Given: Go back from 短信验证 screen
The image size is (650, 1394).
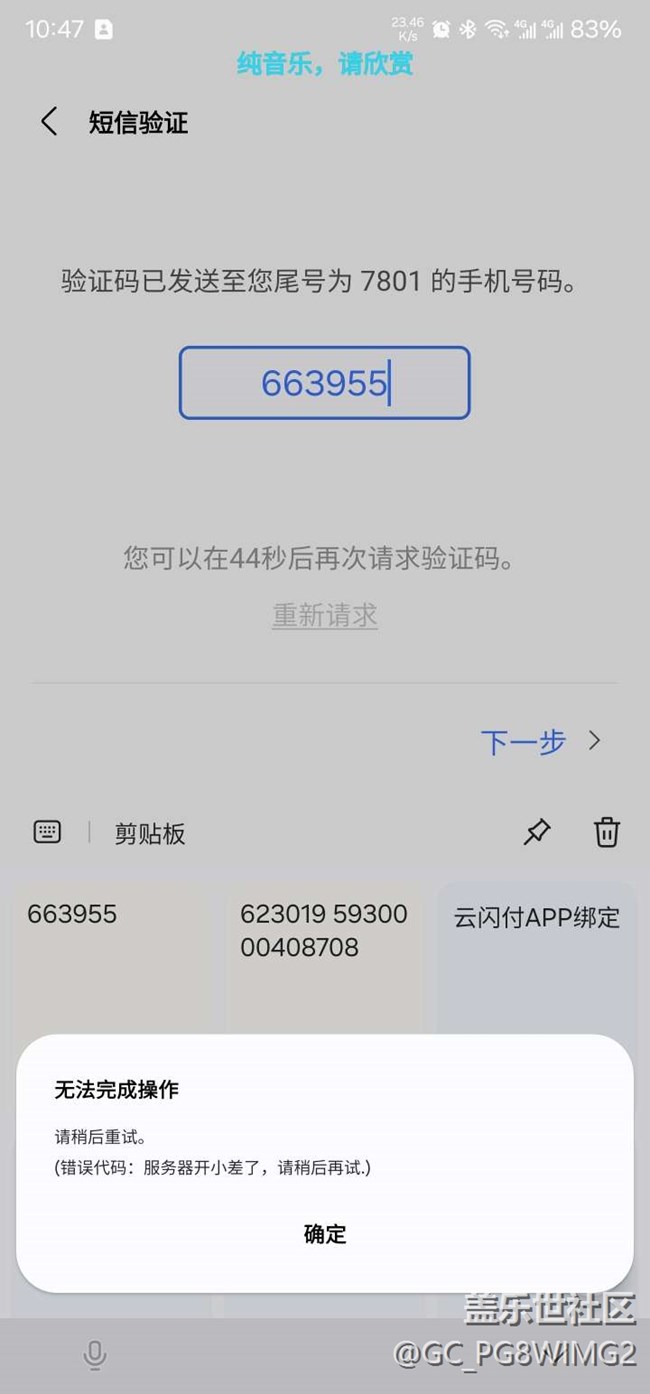Looking at the screenshot, I should coord(49,122).
